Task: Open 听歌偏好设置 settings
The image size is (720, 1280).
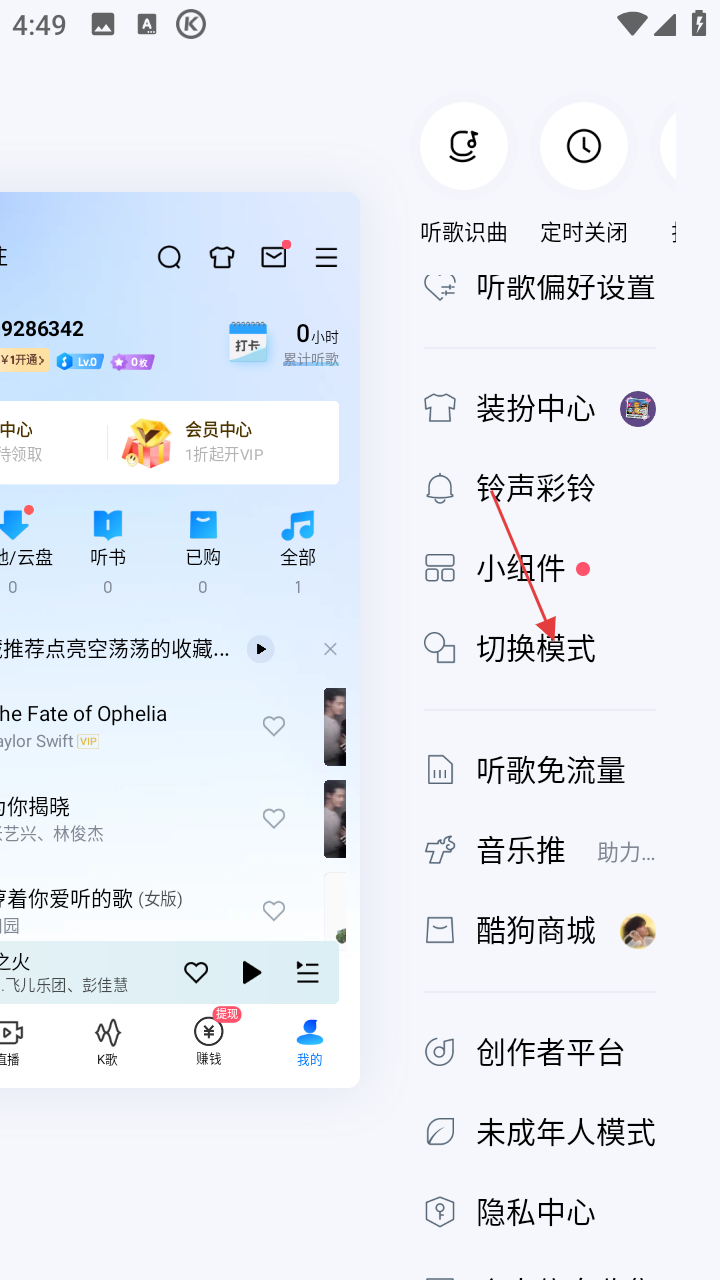Action: click(565, 288)
